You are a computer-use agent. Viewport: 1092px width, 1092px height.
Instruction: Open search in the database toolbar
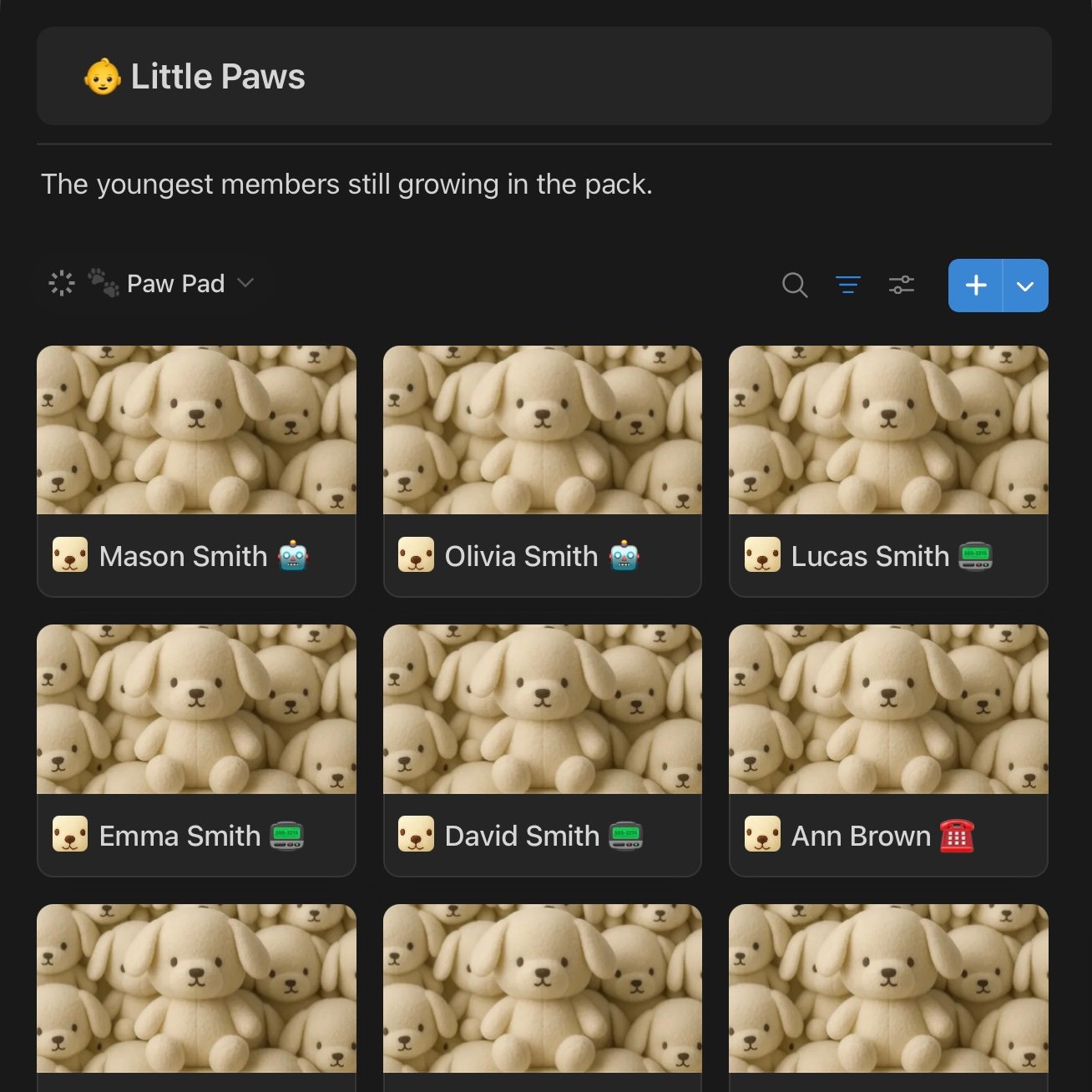click(x=794, y=286)
